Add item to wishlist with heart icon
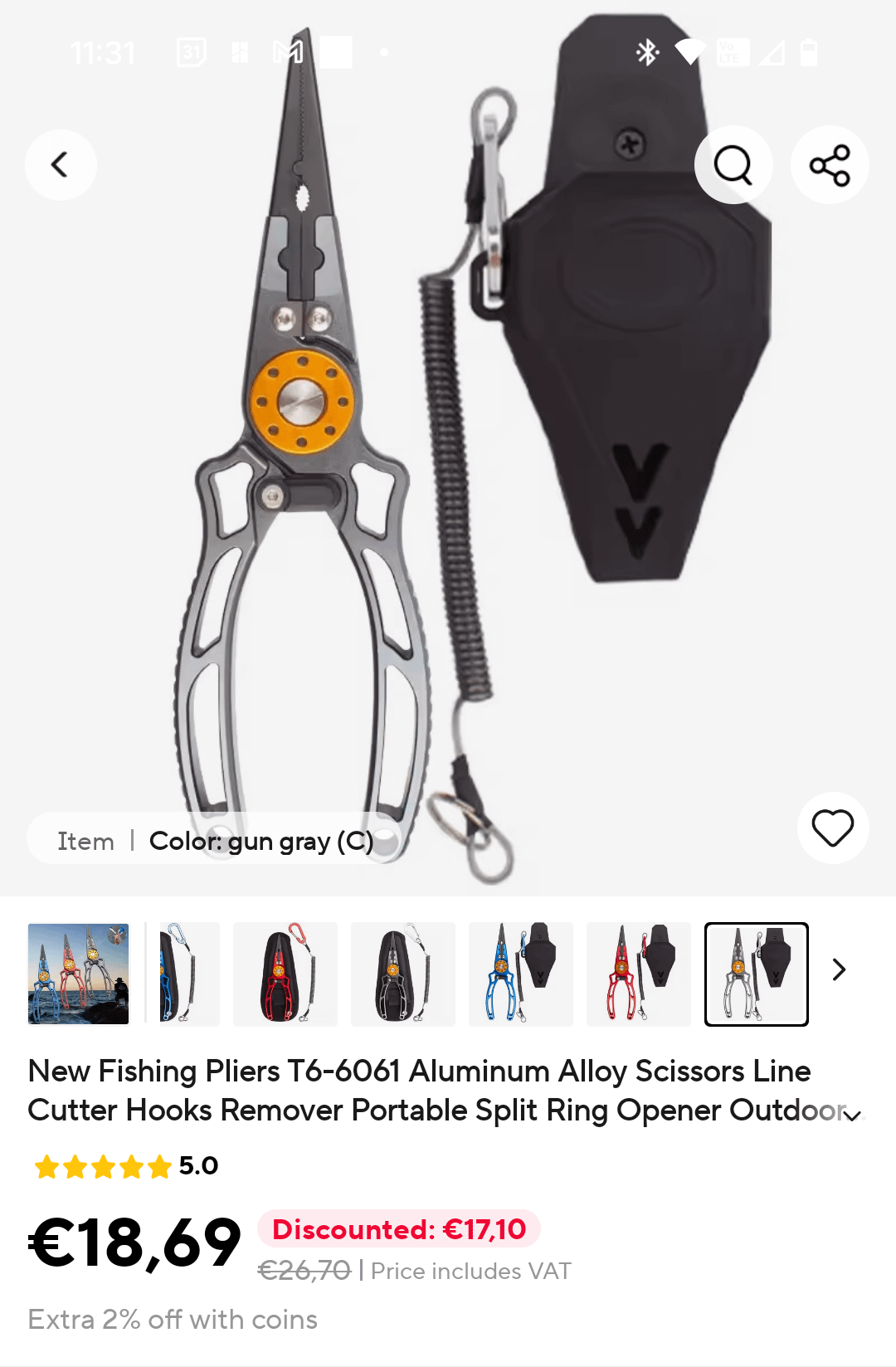The image size is (896, 1367). 833,828
